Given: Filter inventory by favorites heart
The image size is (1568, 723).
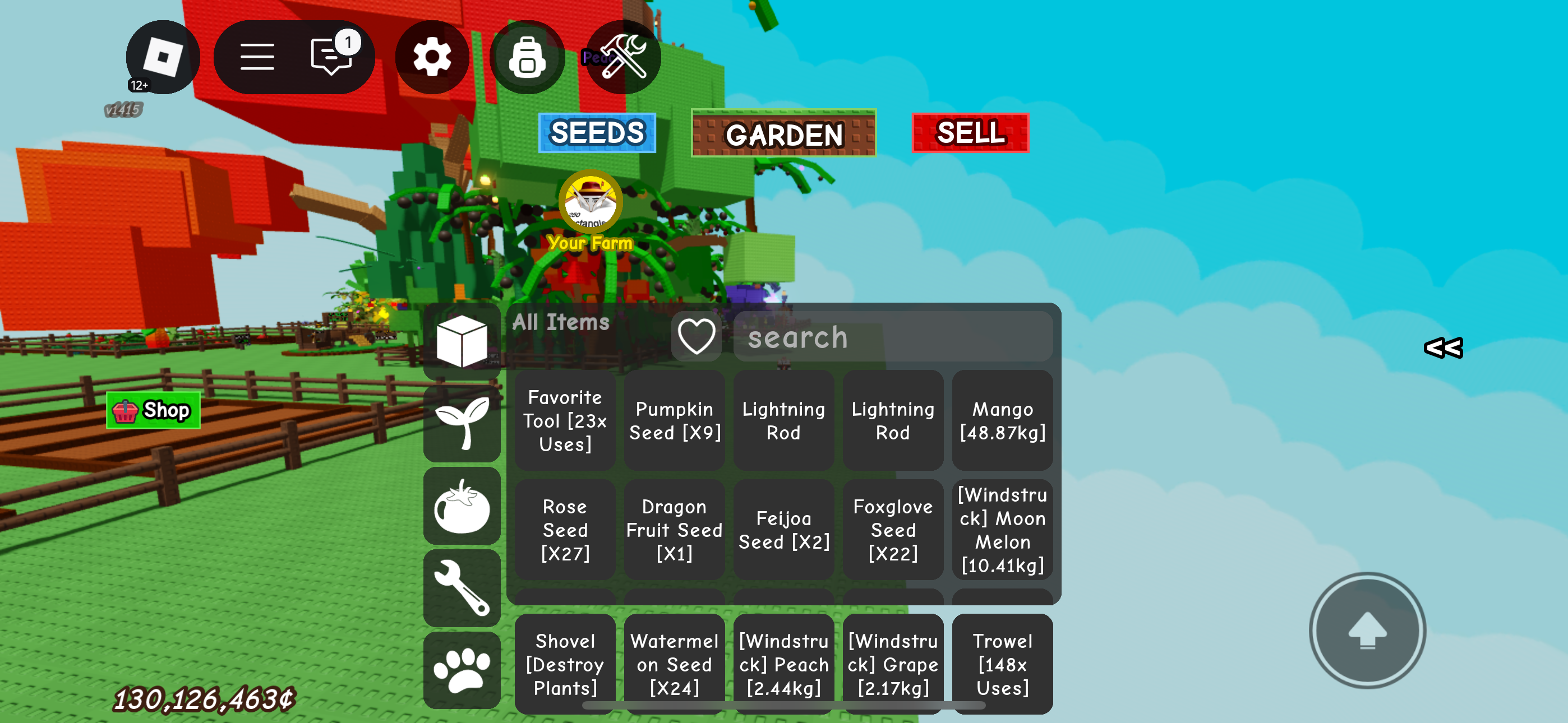Looking at the screenshot, I should click(697, 336).
